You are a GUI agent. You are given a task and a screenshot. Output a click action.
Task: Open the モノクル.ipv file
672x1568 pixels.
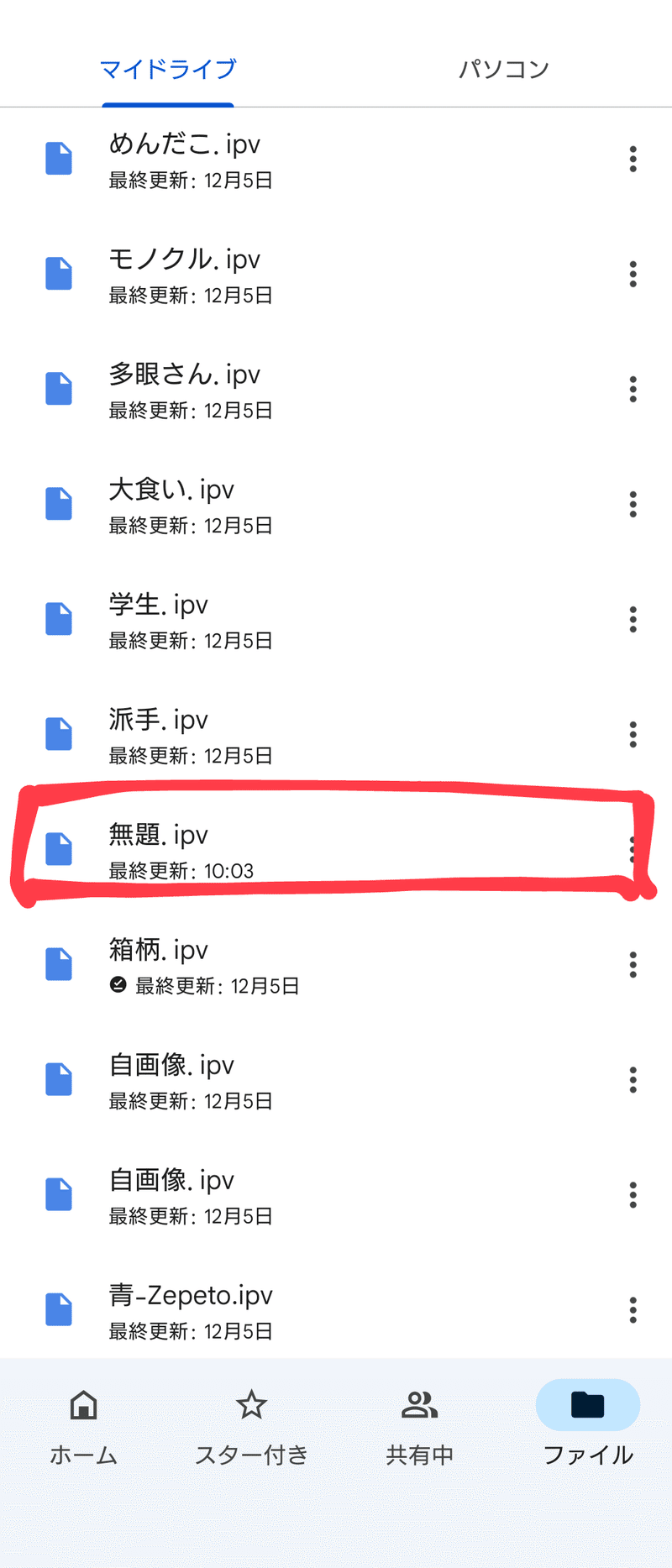(185, 275)
